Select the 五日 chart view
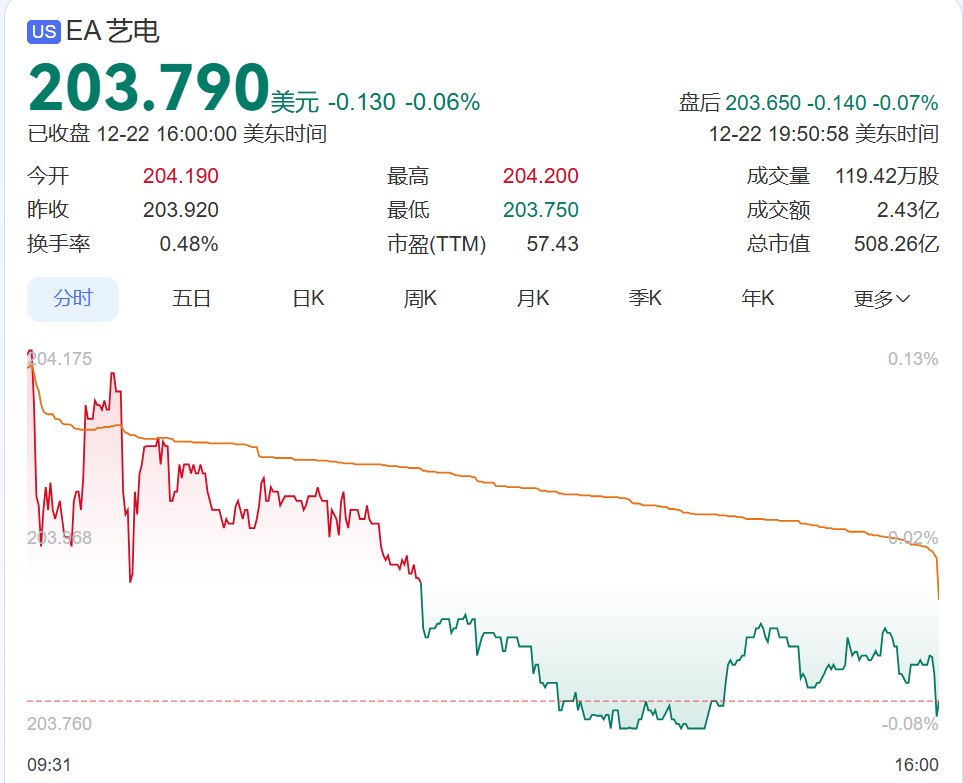 point(191,299)
